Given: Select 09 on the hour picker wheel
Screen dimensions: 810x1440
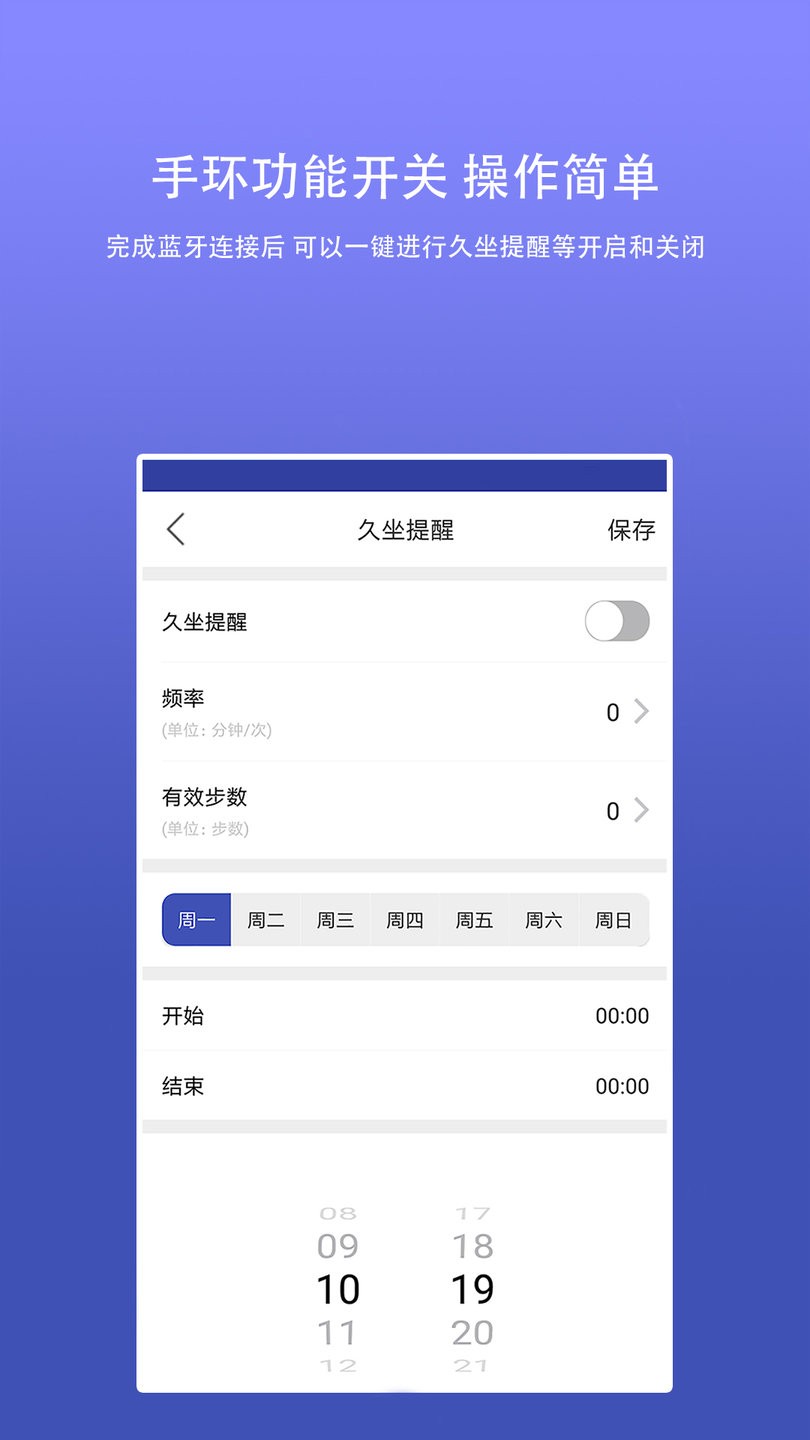Looking at the screenshot, I should point(339,1247).
